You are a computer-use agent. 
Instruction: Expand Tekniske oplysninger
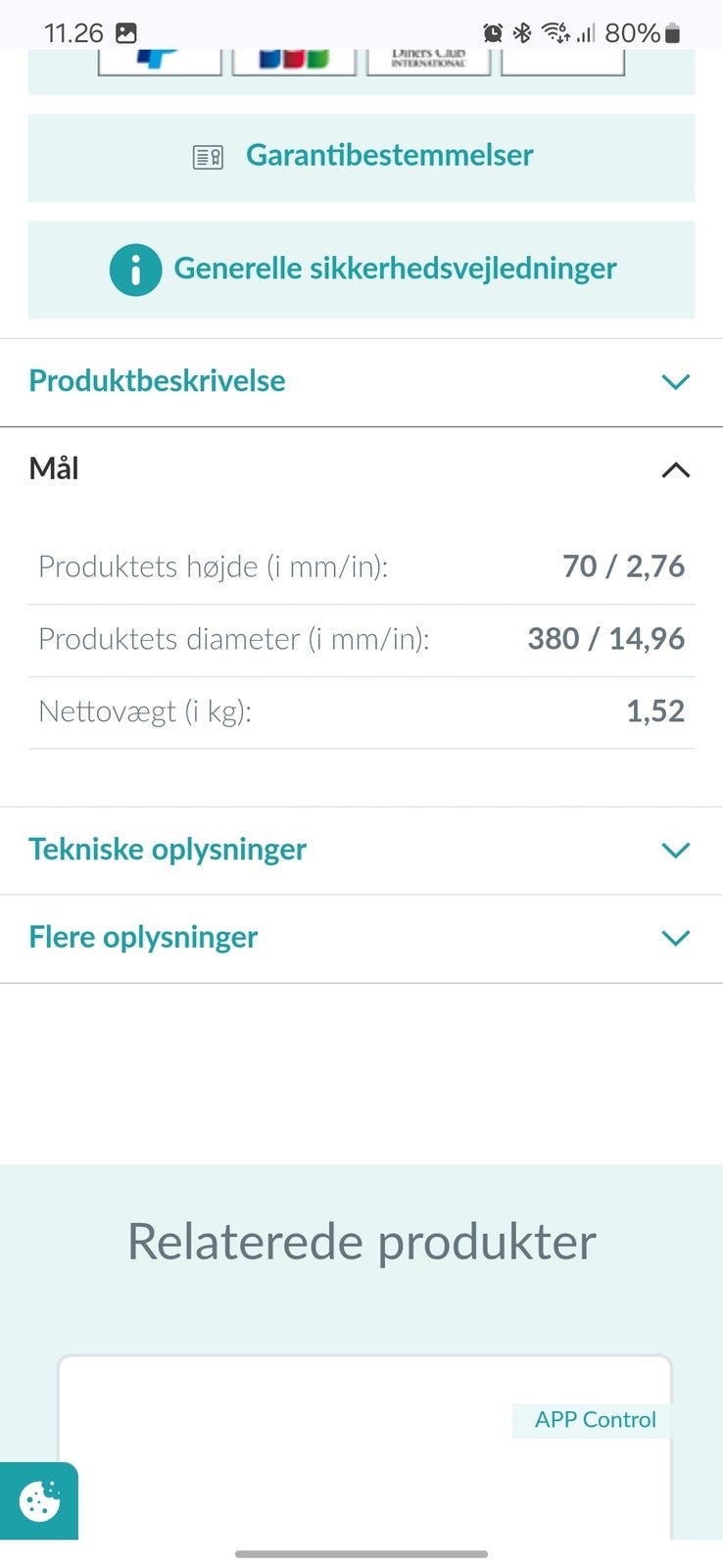click(361, 850)
